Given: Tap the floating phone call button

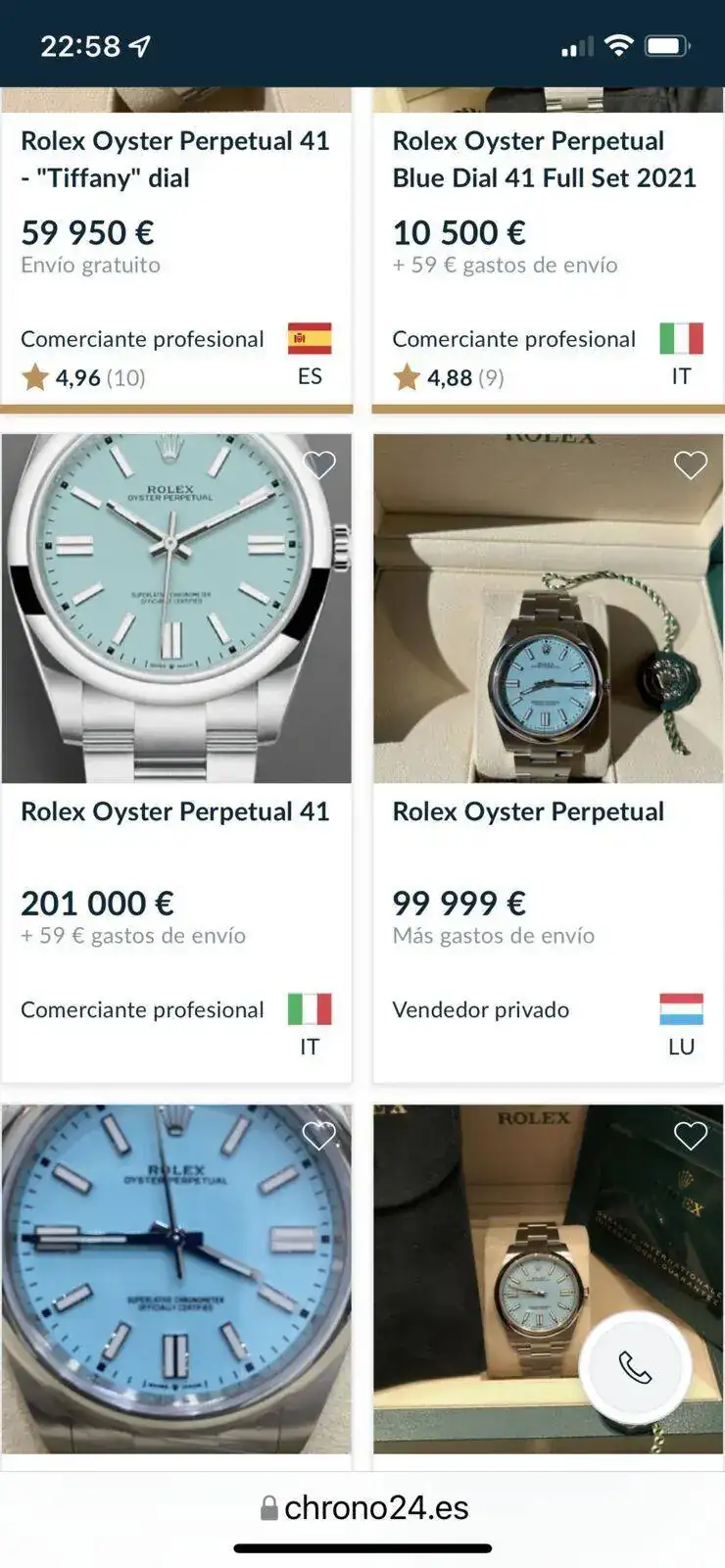Looking at the screenshot, I should coord(635,1367).
